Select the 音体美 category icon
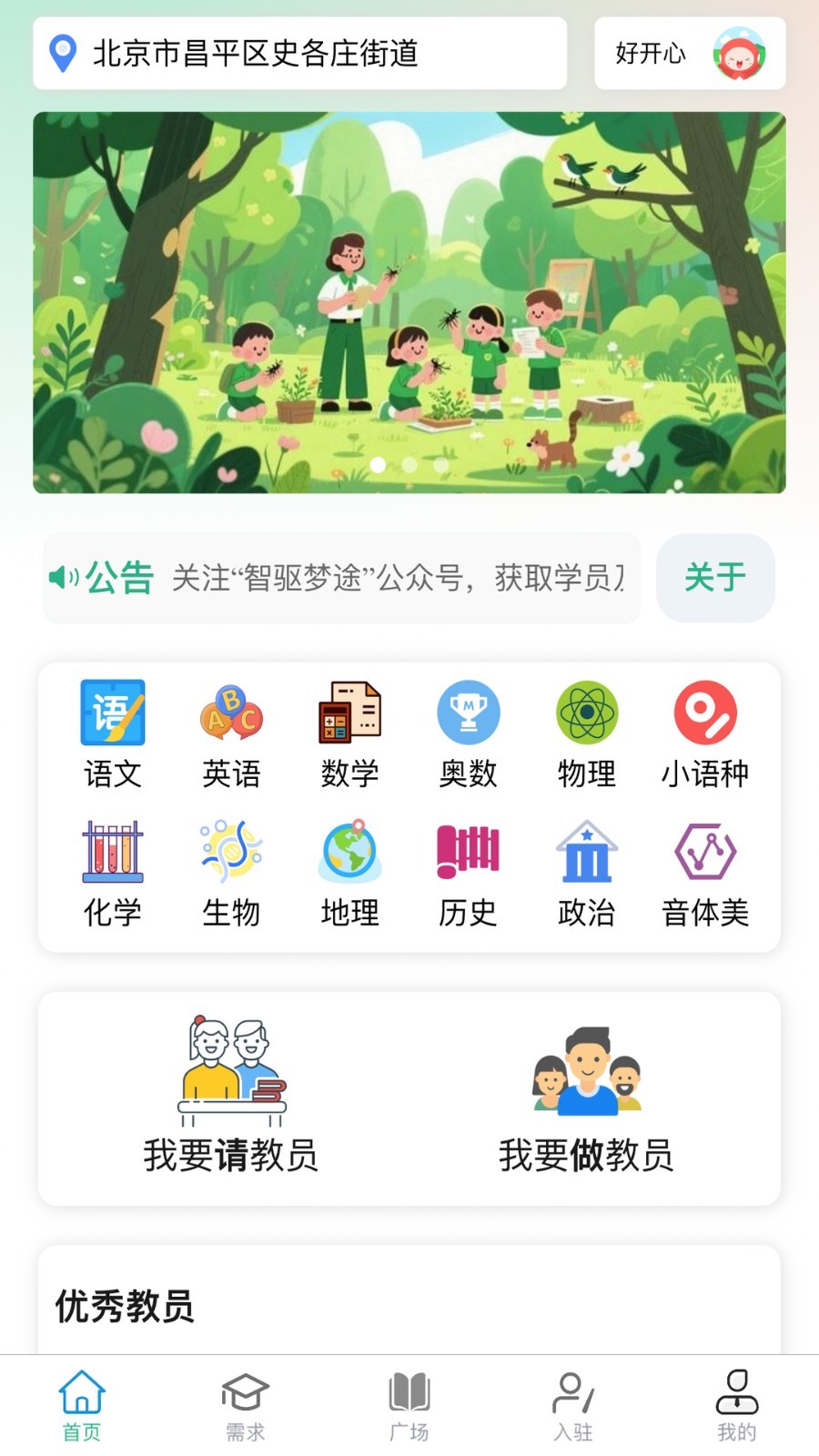Screen dimensions: 819x1456 click(x=706, y=854)
